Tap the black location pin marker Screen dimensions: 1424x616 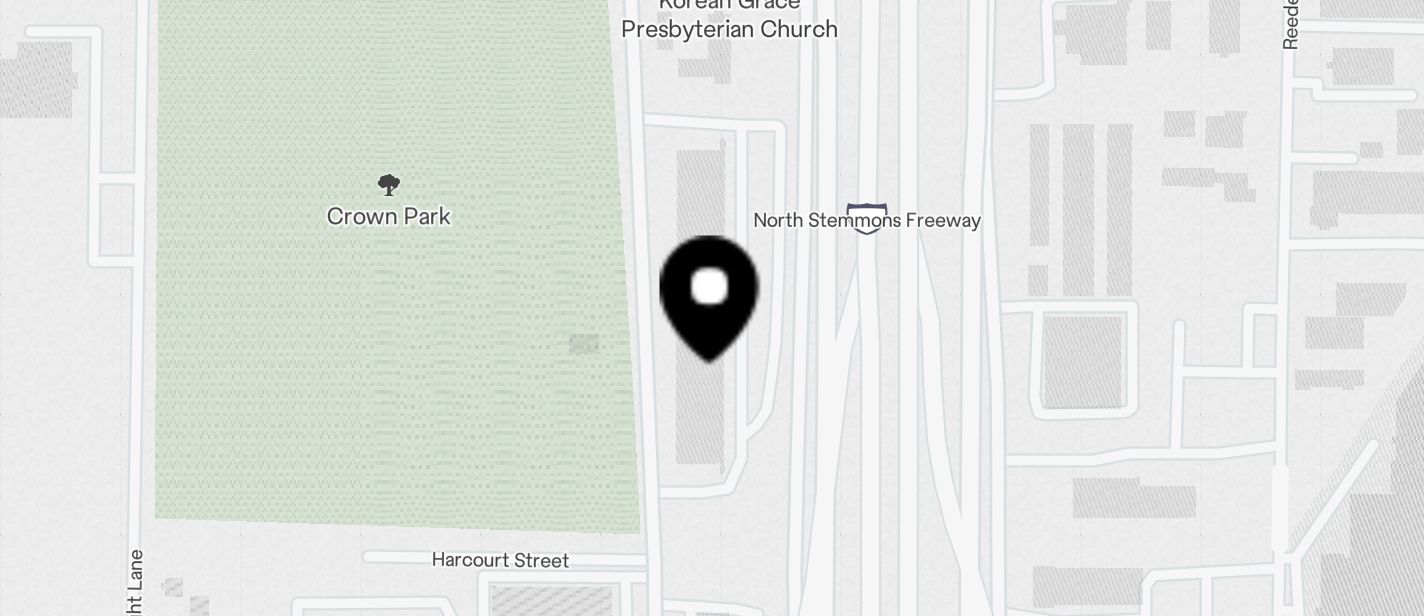(709, 293)
